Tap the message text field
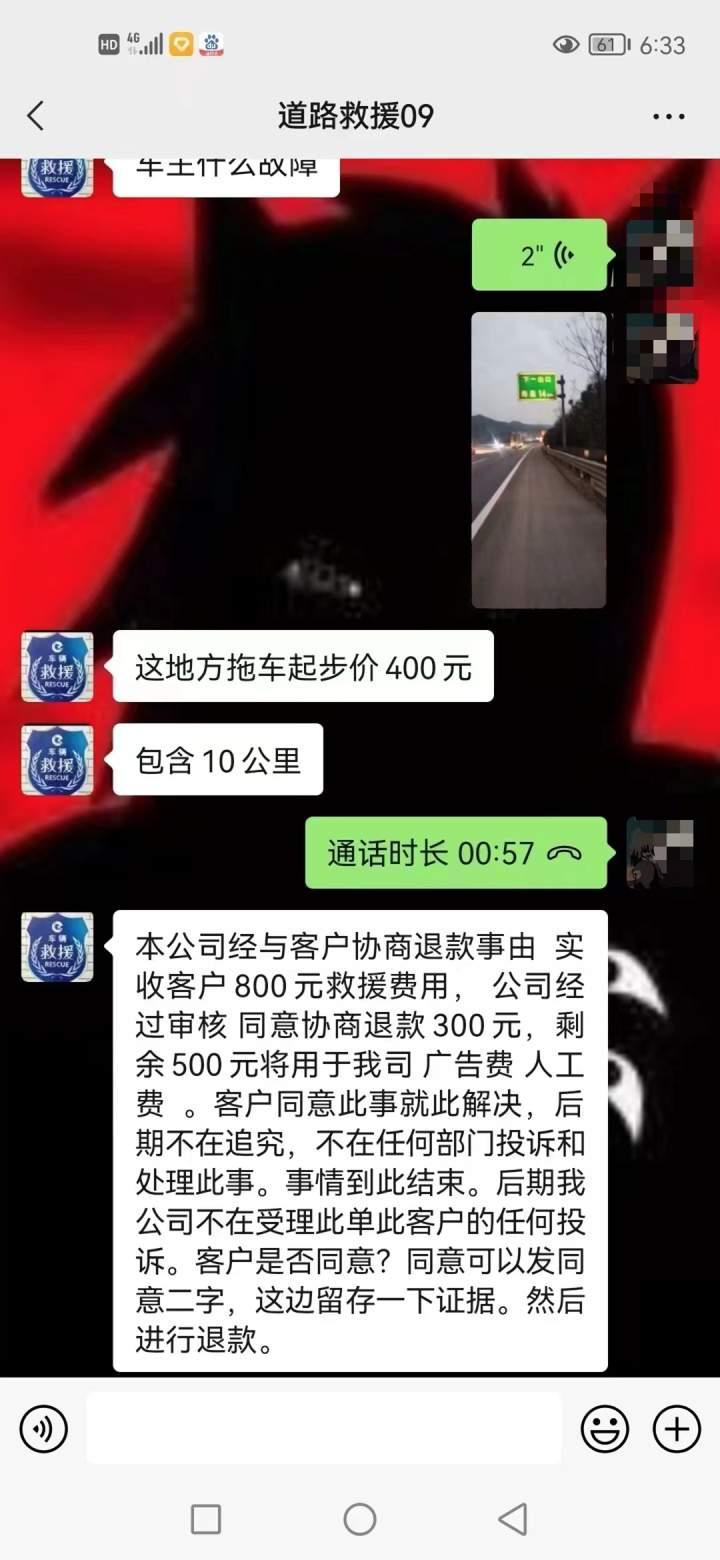This screenshot has width=720, height=1560. pyautogui.click(x=324, y=1428)
